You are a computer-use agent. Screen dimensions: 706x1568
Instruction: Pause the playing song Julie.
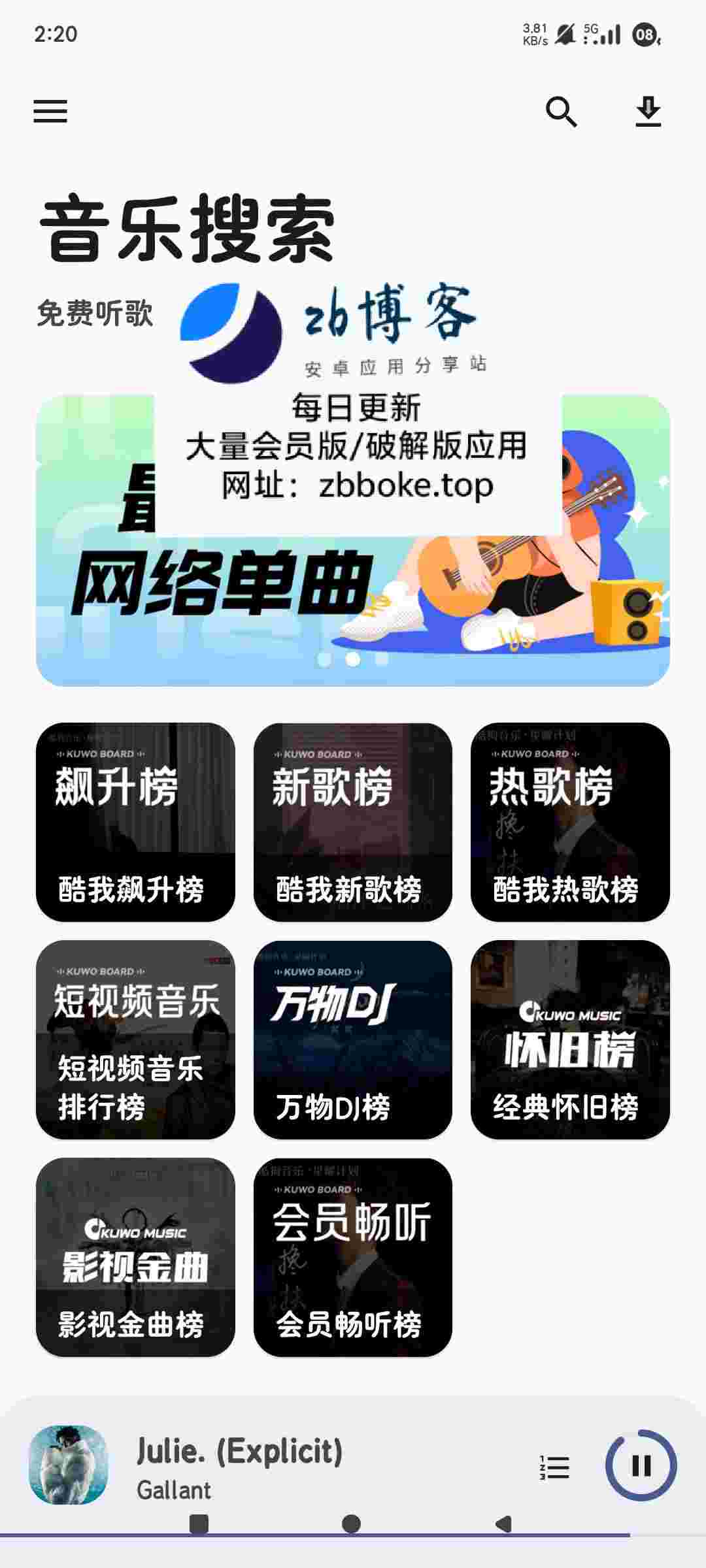pos(641,1466)
